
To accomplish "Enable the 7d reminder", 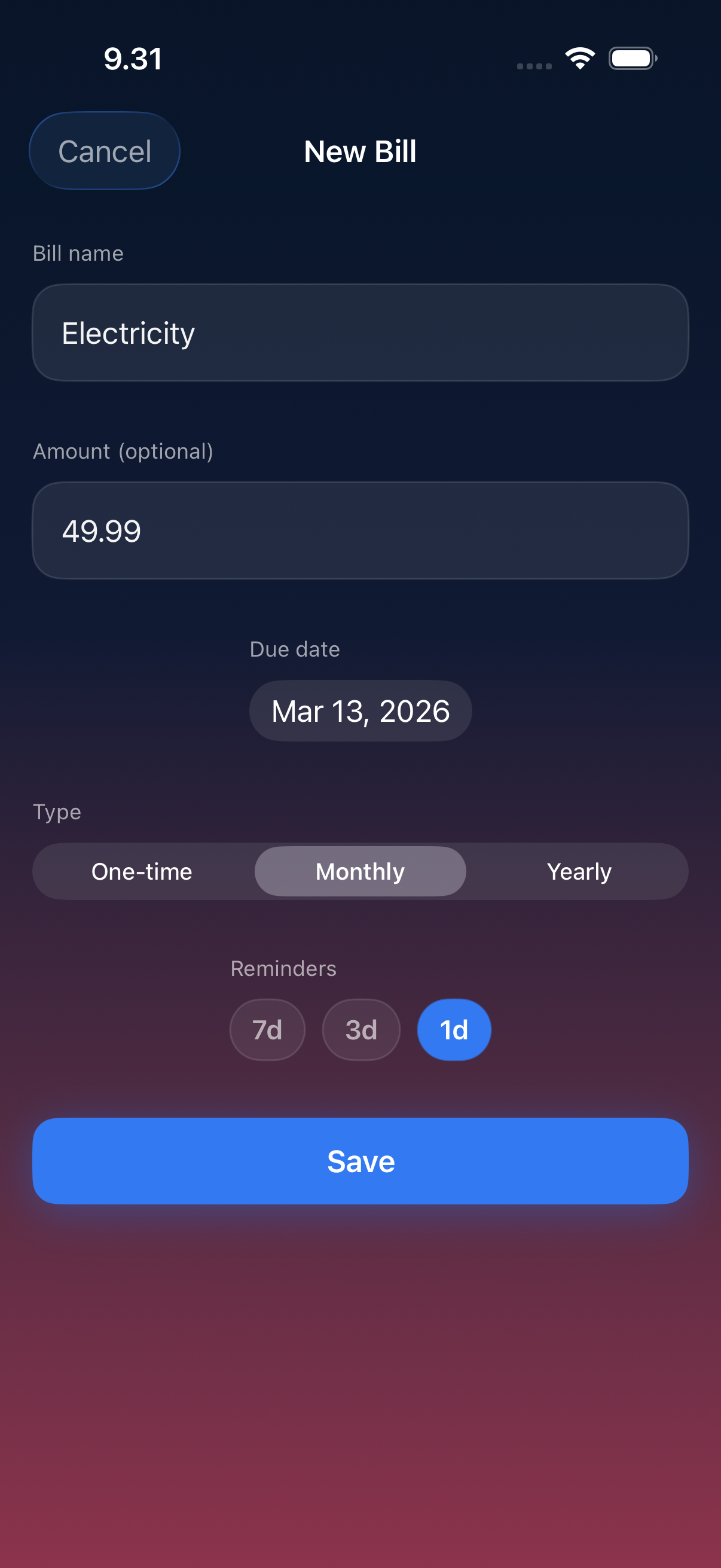I will 267,1029.
